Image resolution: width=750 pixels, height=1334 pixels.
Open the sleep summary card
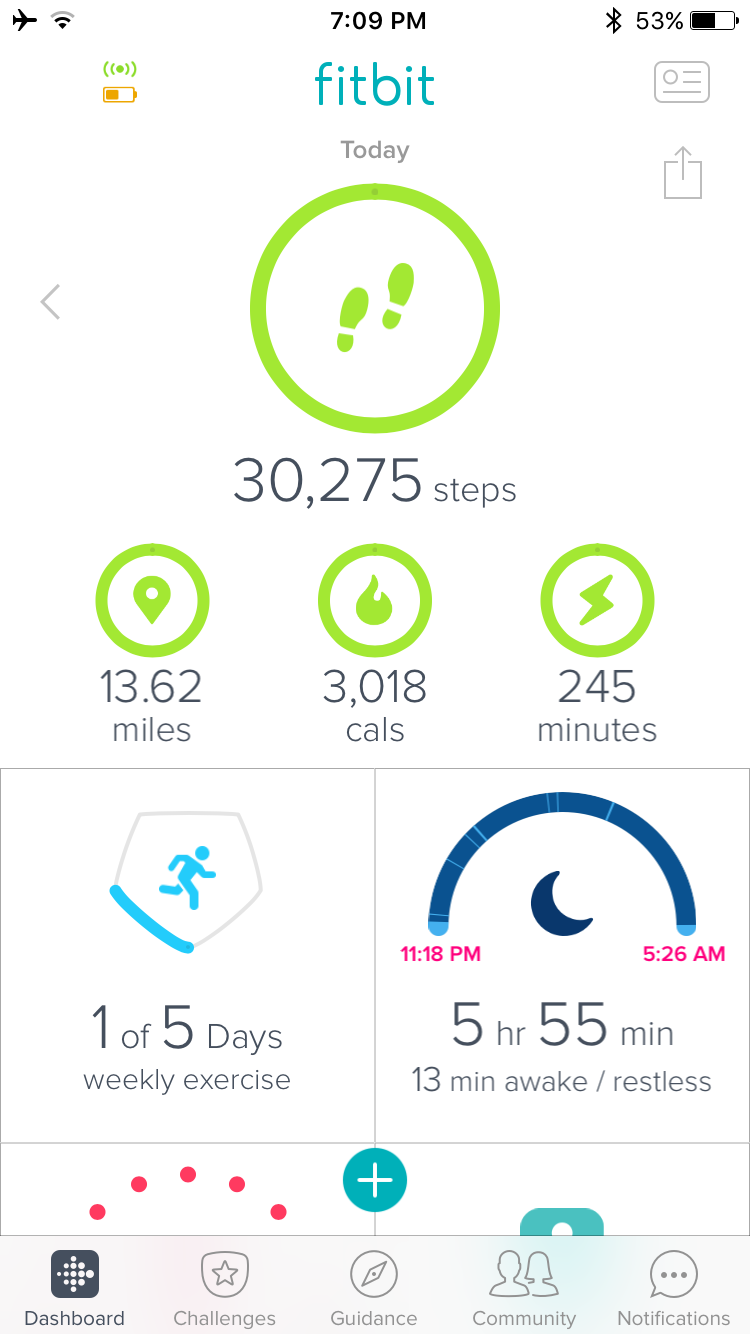point(562,955)
